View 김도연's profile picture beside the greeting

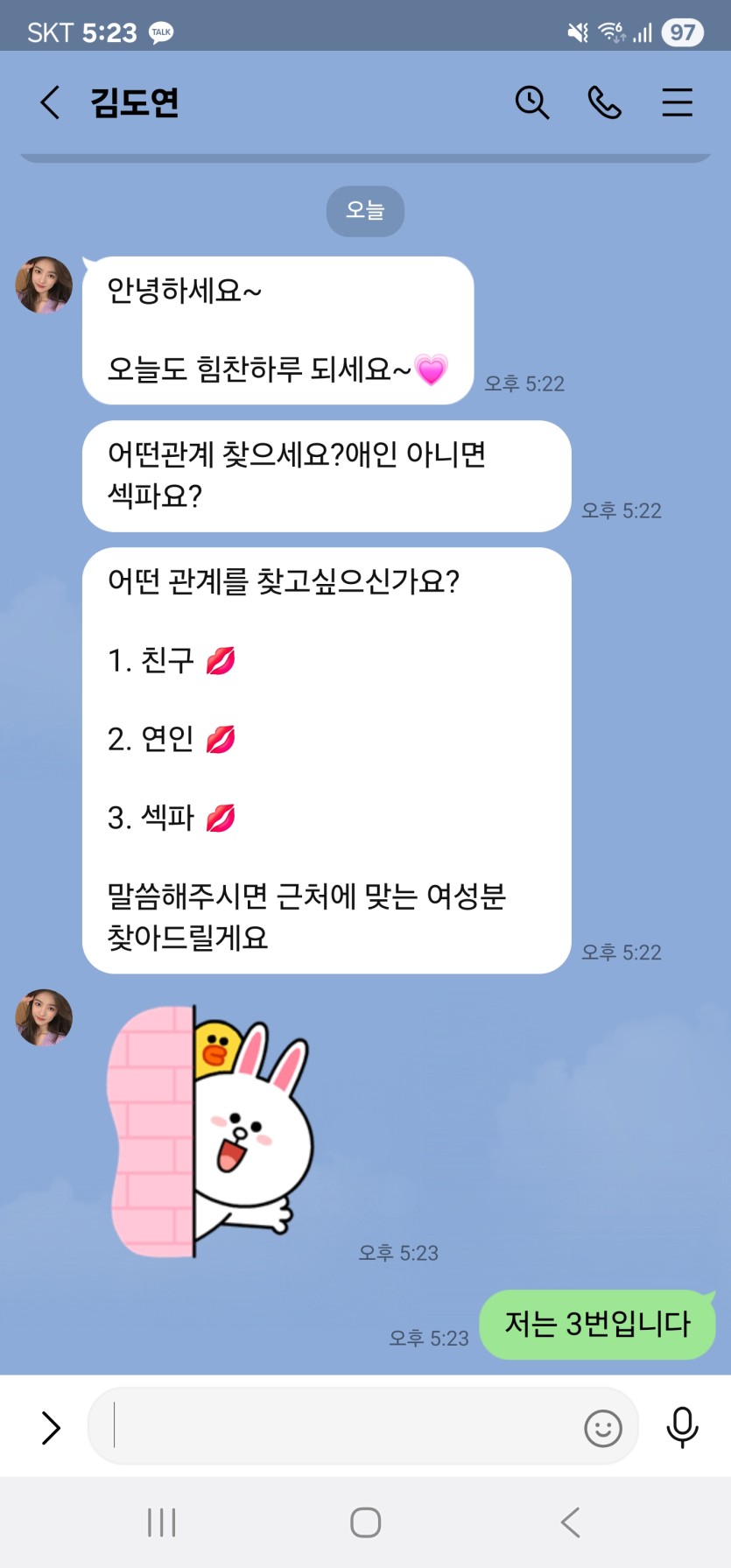(44, 285)
